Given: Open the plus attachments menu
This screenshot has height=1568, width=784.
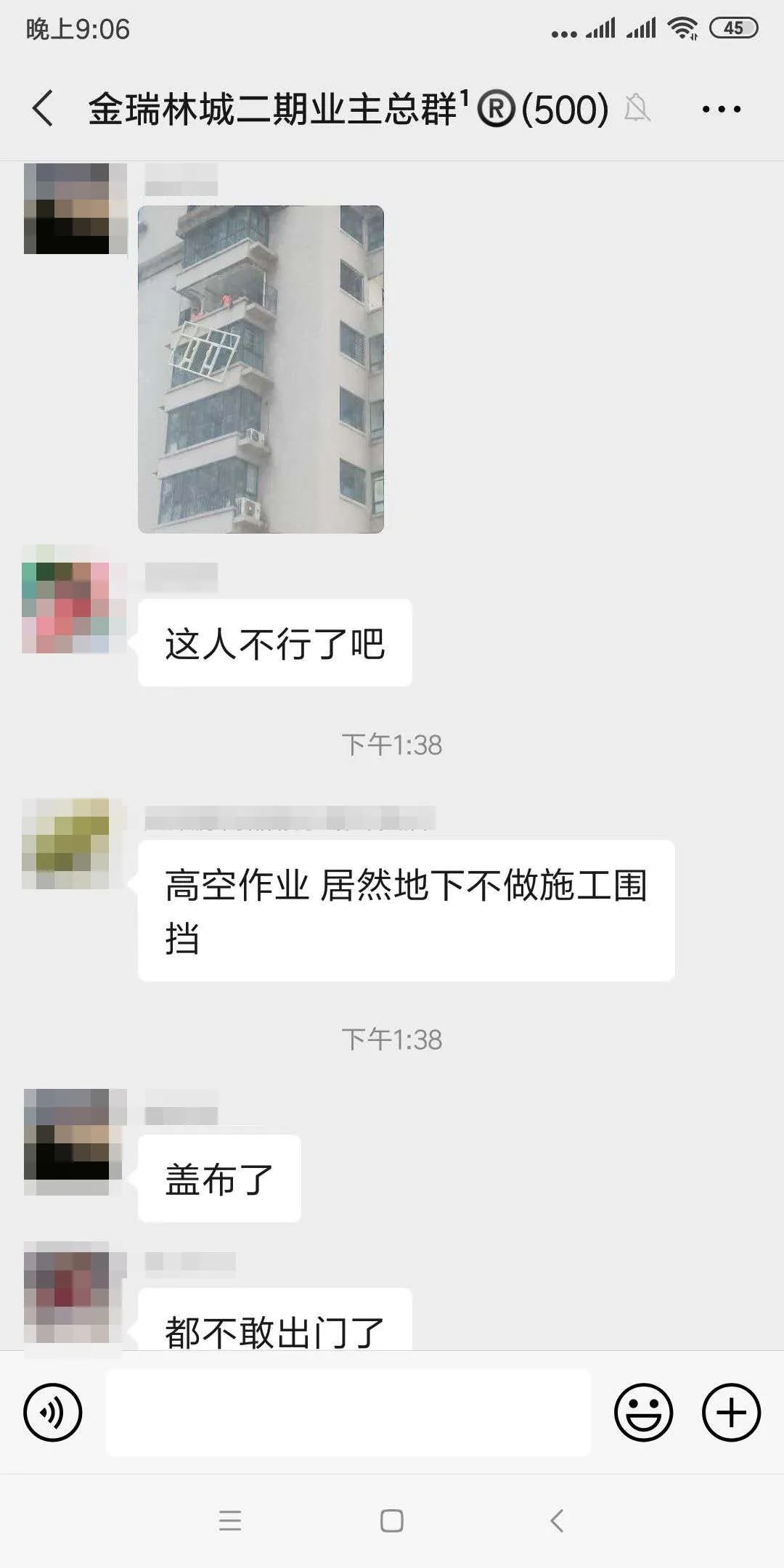Looking at the screenshot, I should [731, 1412].
